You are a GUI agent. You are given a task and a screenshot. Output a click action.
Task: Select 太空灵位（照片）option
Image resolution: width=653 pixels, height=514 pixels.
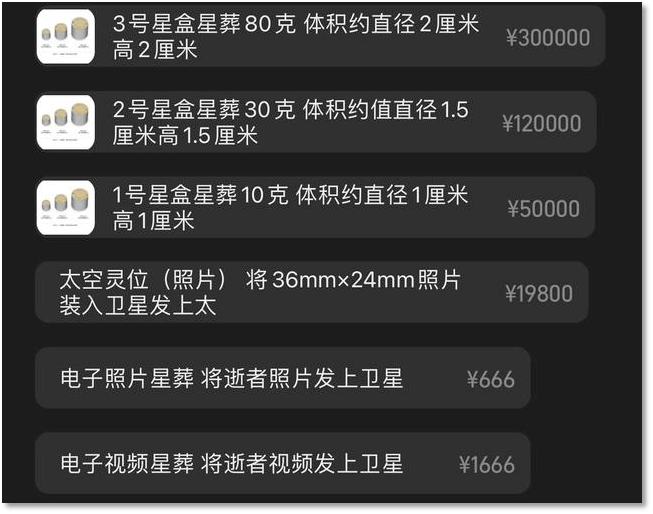click(310, 293)
